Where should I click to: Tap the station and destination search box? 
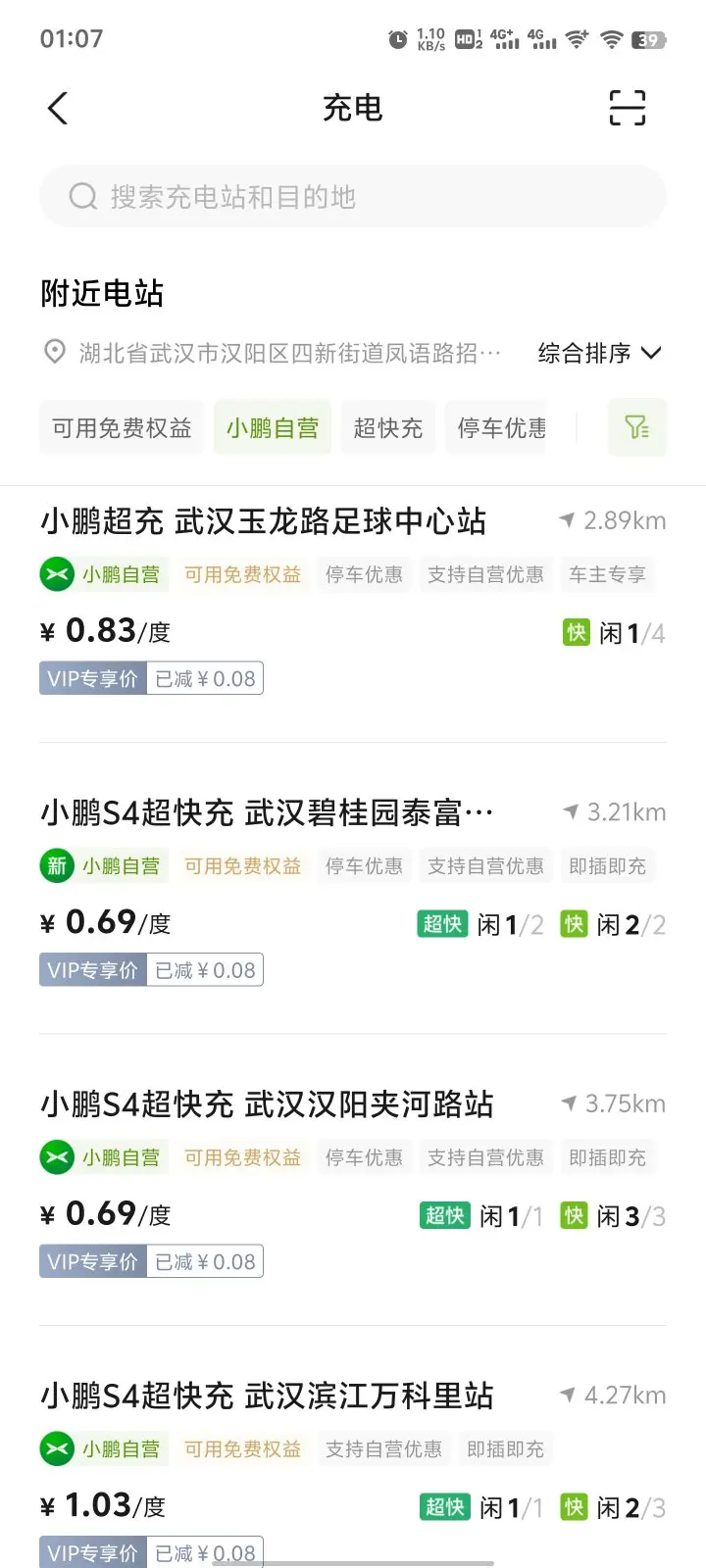(x=353, y=197)
